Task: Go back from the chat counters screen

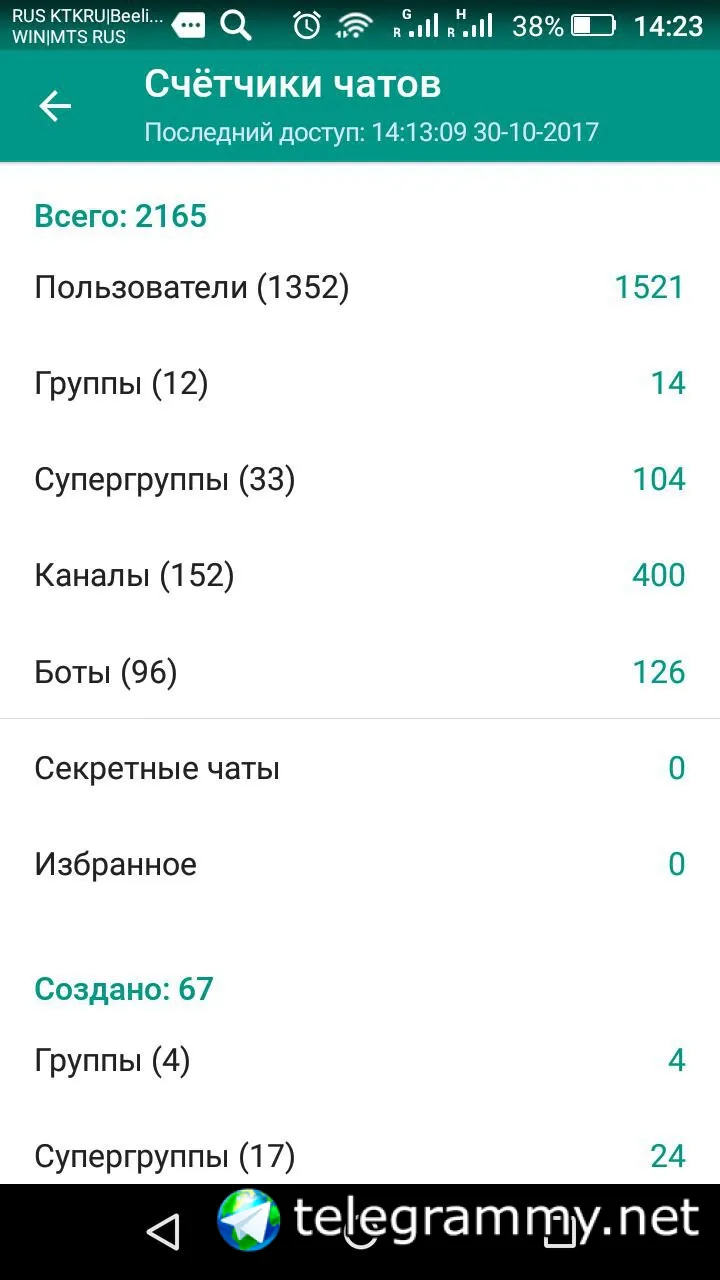Action: (x=55, y=106)
